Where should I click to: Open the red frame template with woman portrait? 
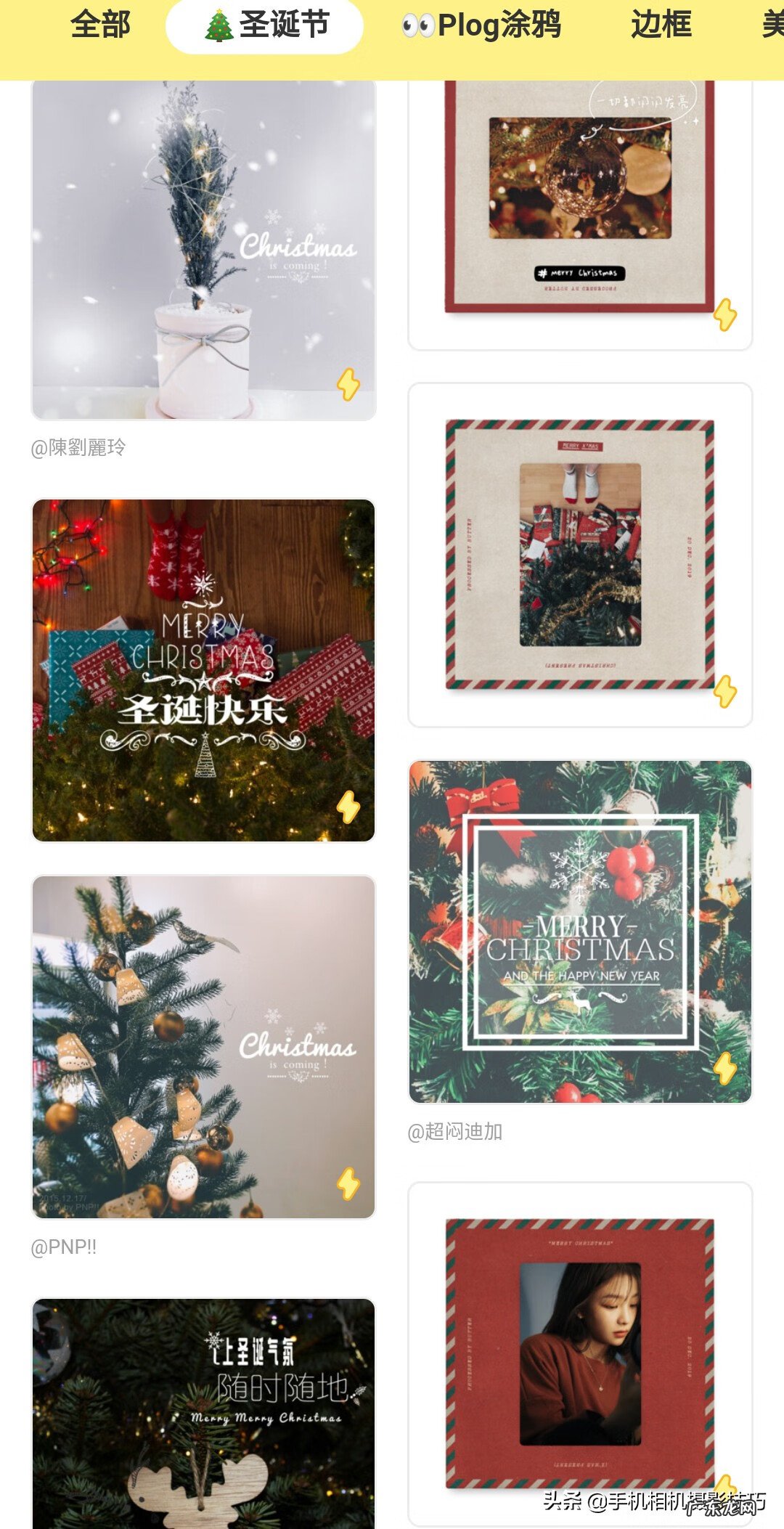(x=580, y=1352)
